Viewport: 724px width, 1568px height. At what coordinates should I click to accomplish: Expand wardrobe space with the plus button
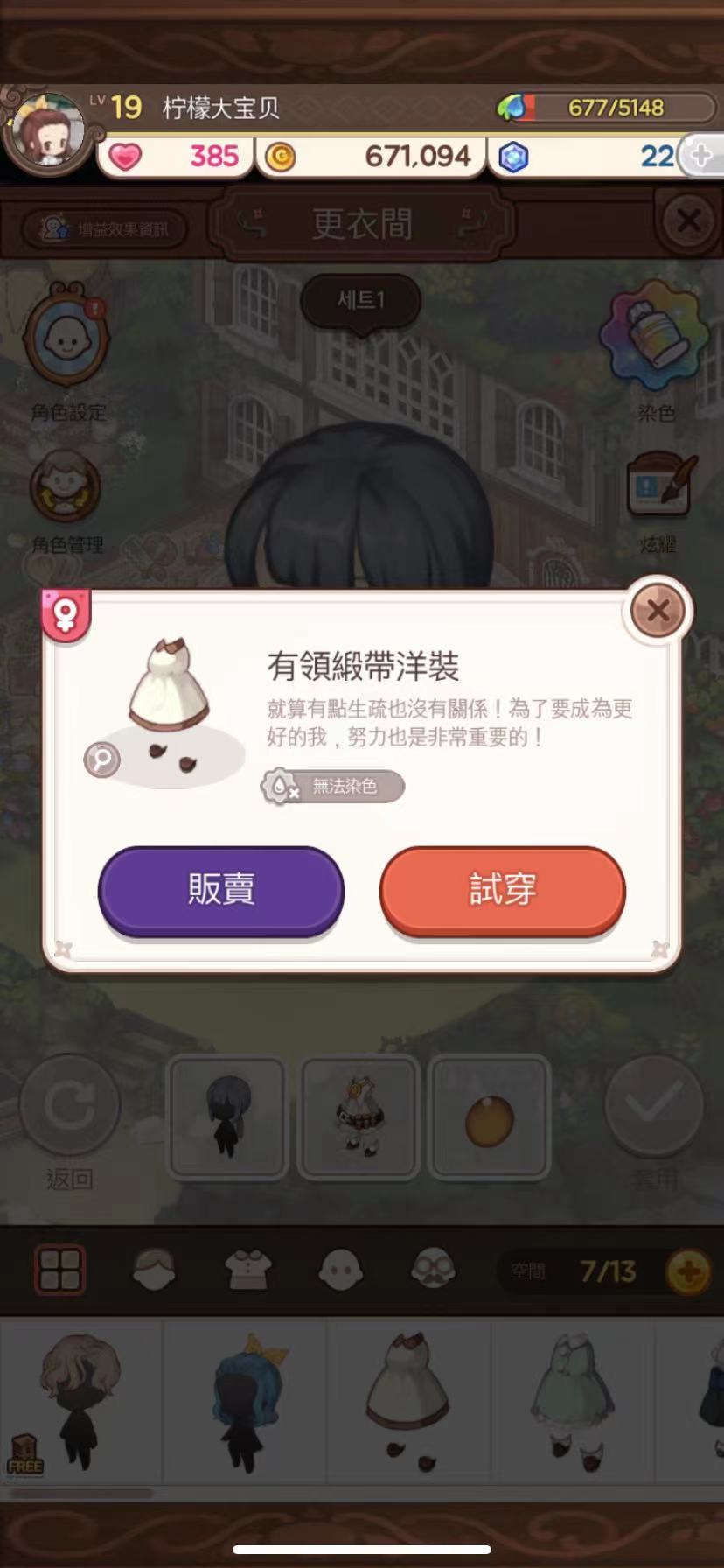click(x=688, y=1271)
